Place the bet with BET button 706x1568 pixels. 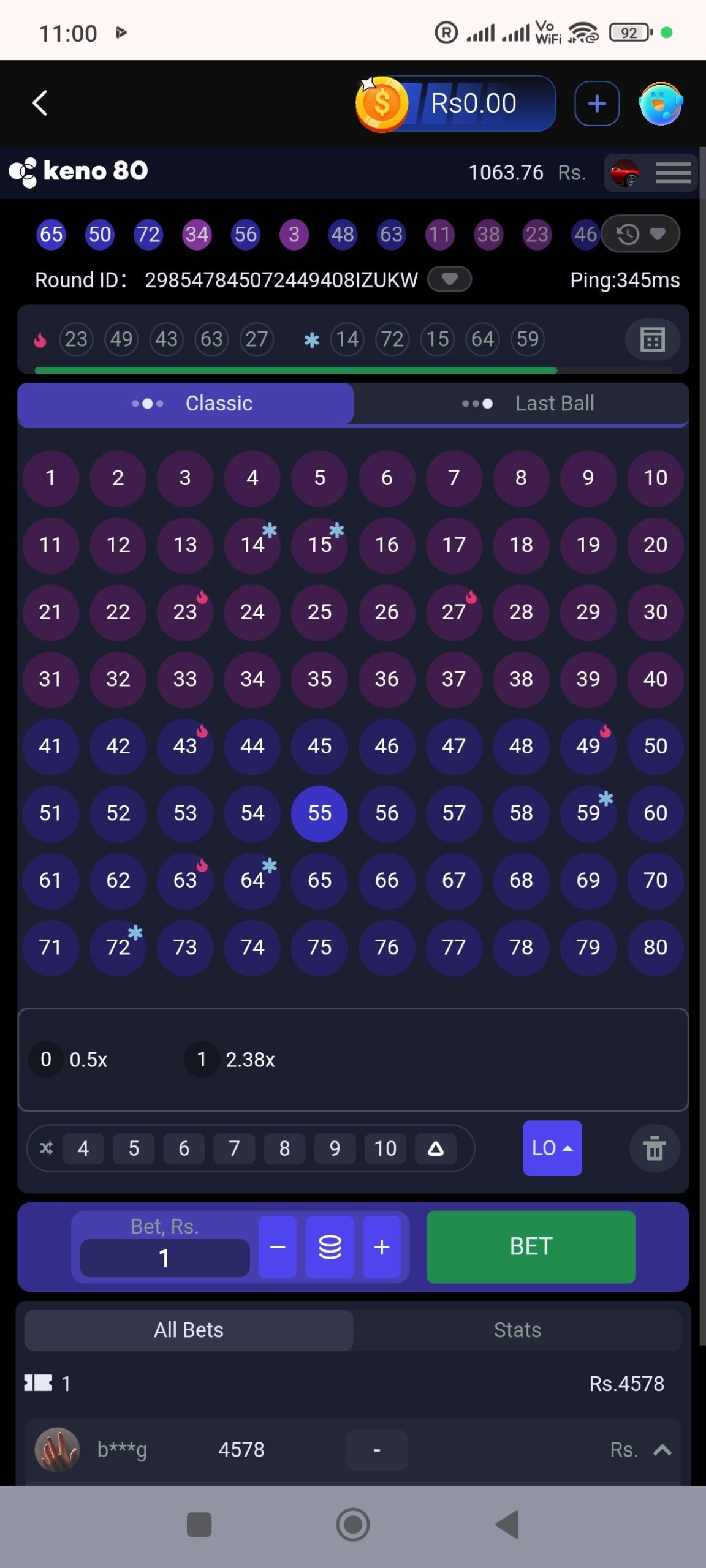(531, 1246)
